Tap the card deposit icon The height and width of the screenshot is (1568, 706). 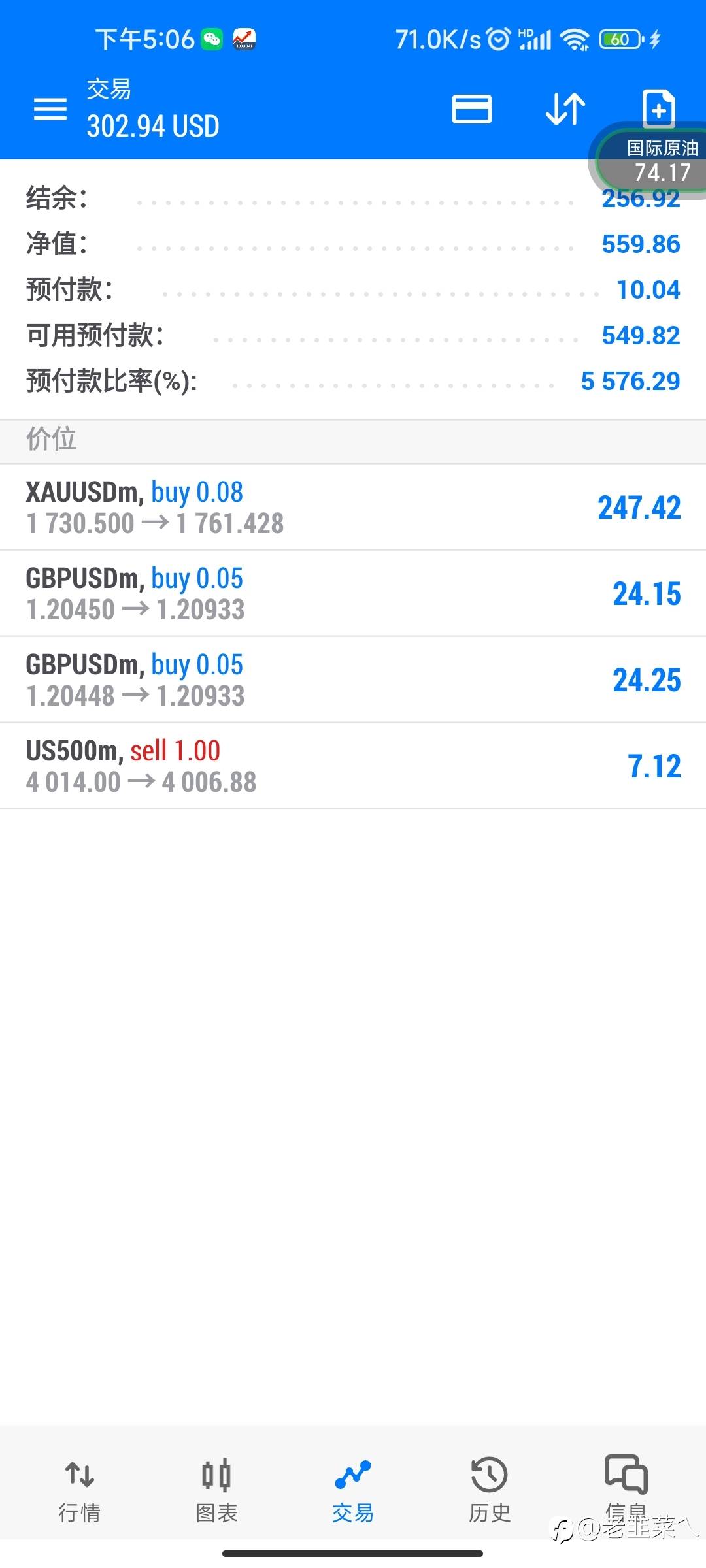click(x=471, y=109)
